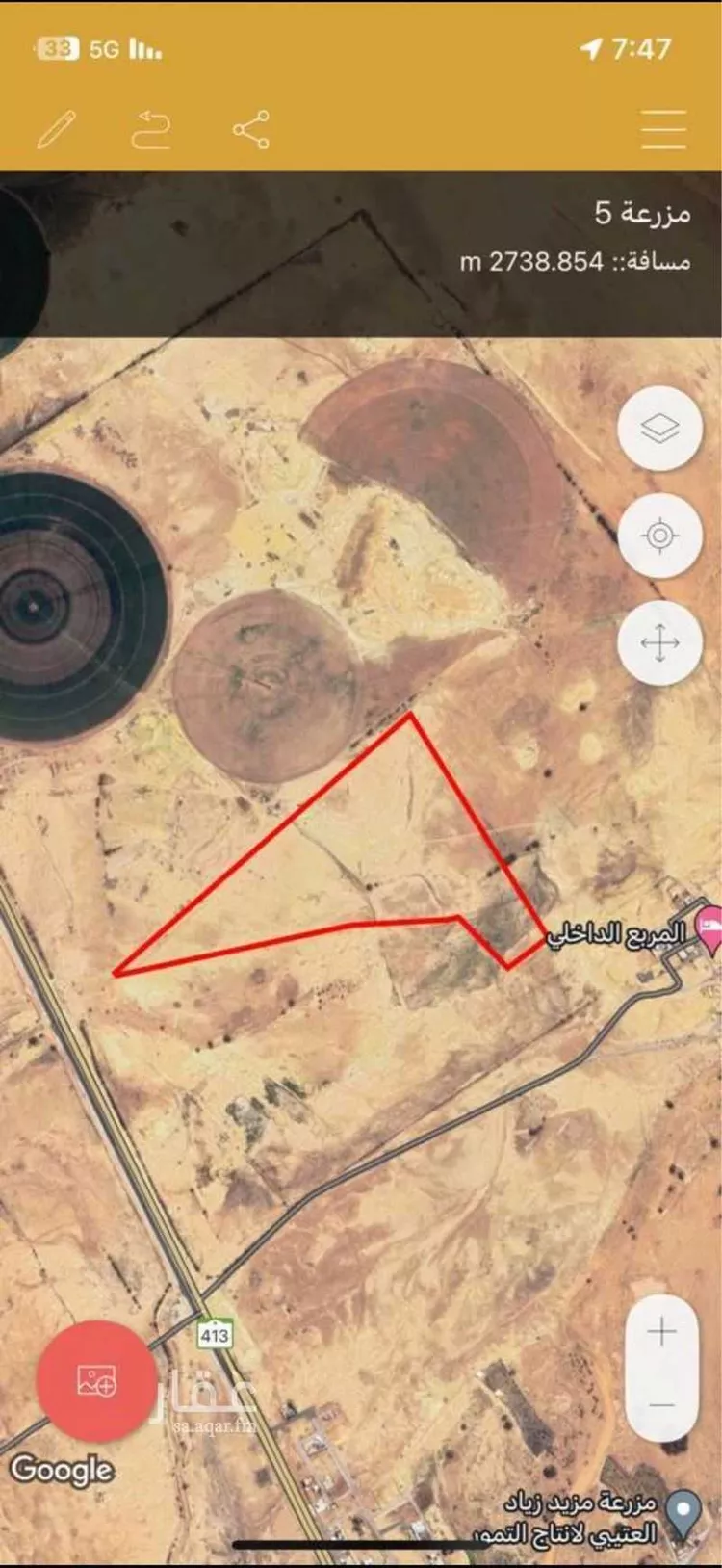Open the map layers selector
722x1568 pixels.
coord(659,428)
